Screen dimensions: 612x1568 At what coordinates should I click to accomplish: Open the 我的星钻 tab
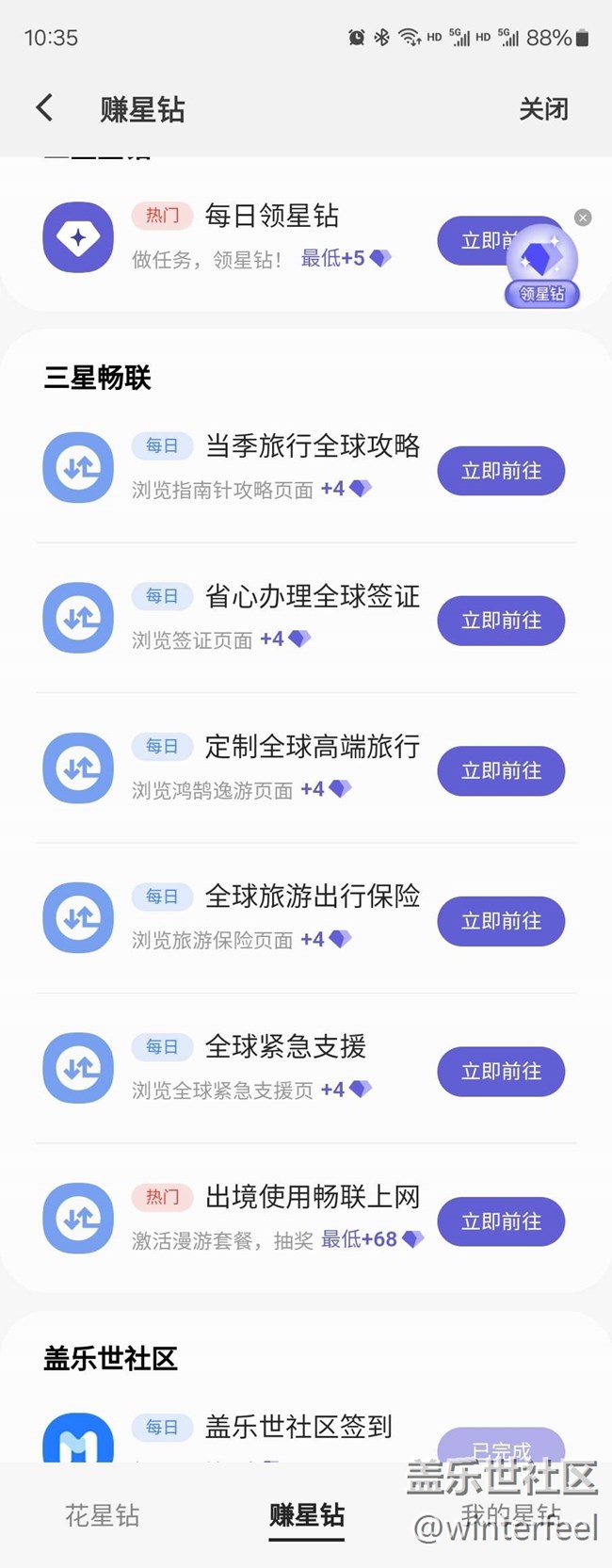click(x=510, y=1515)
